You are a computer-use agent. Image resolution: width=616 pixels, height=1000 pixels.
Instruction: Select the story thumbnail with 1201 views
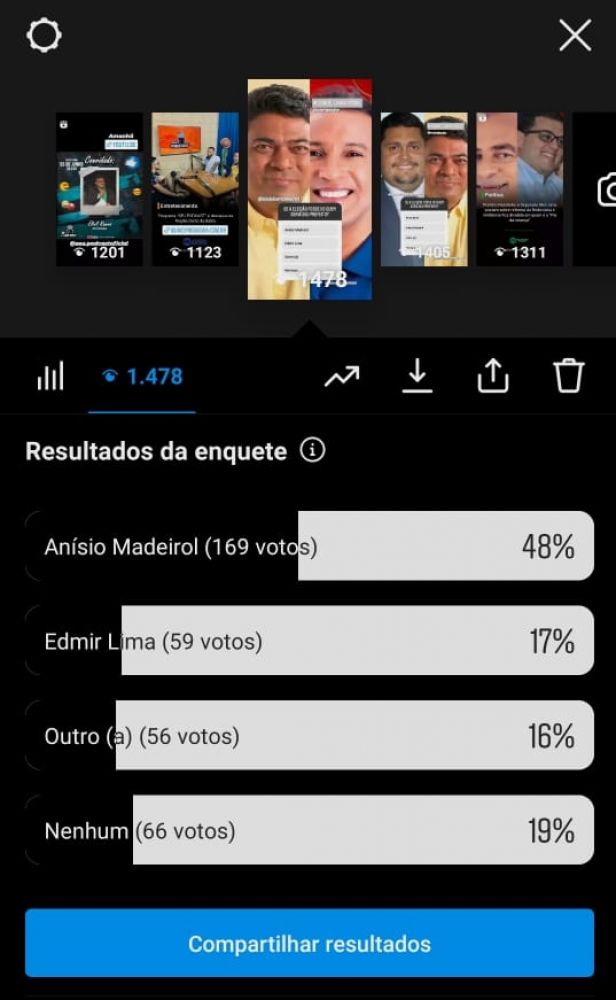tap(99, 189)
